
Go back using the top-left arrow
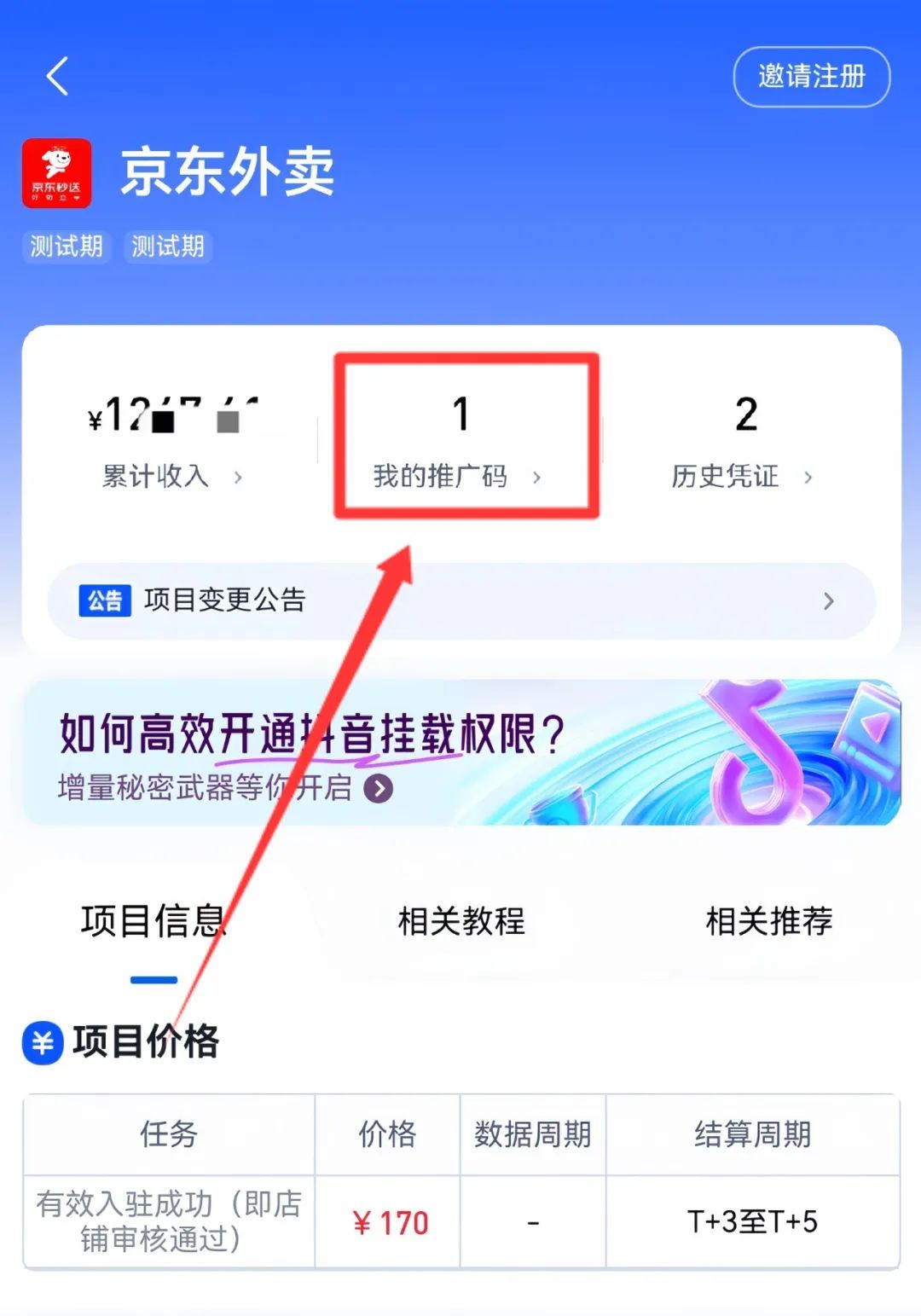pyautogui.click(x=57, y=77)
